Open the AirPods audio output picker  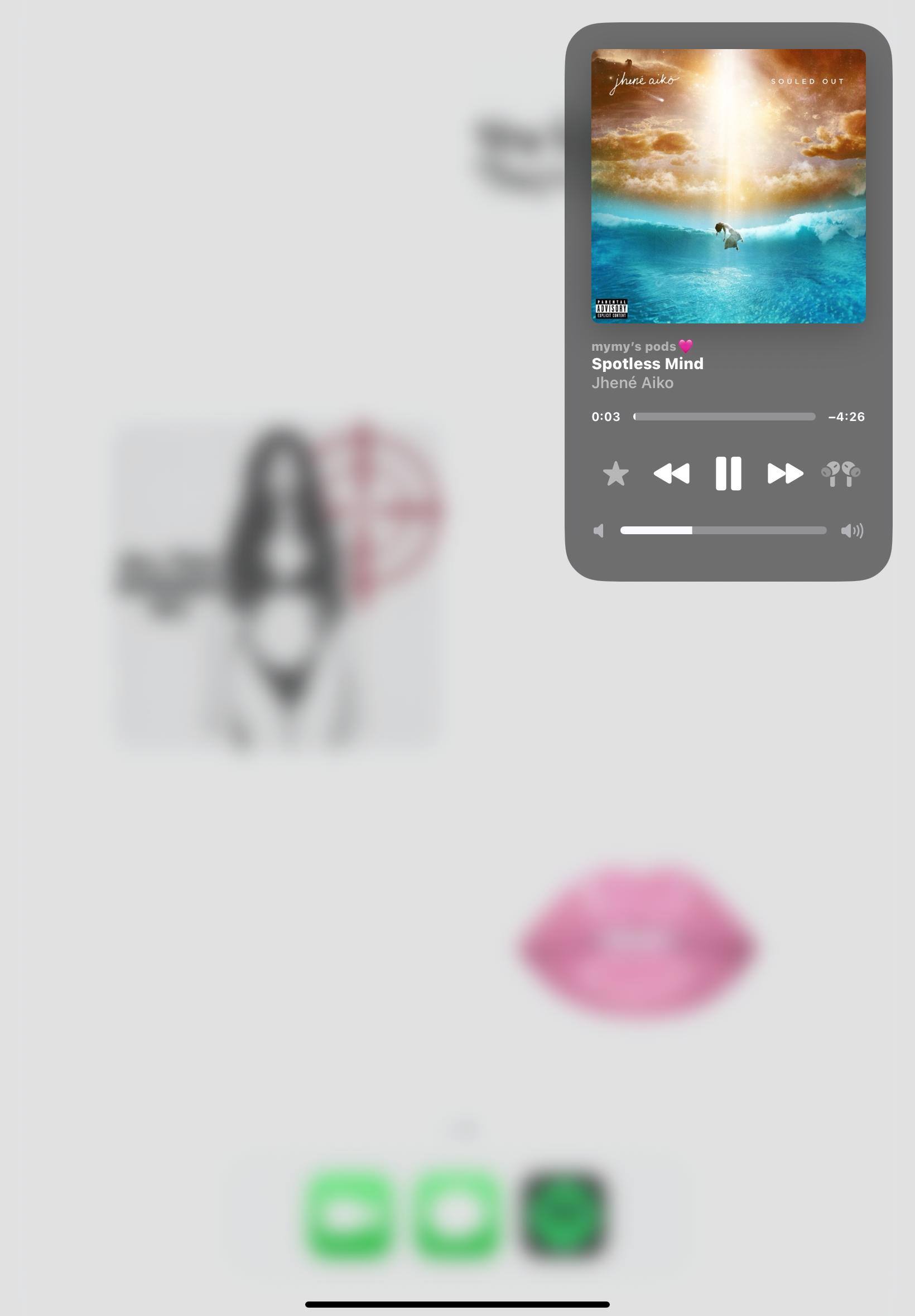[840, 474]
